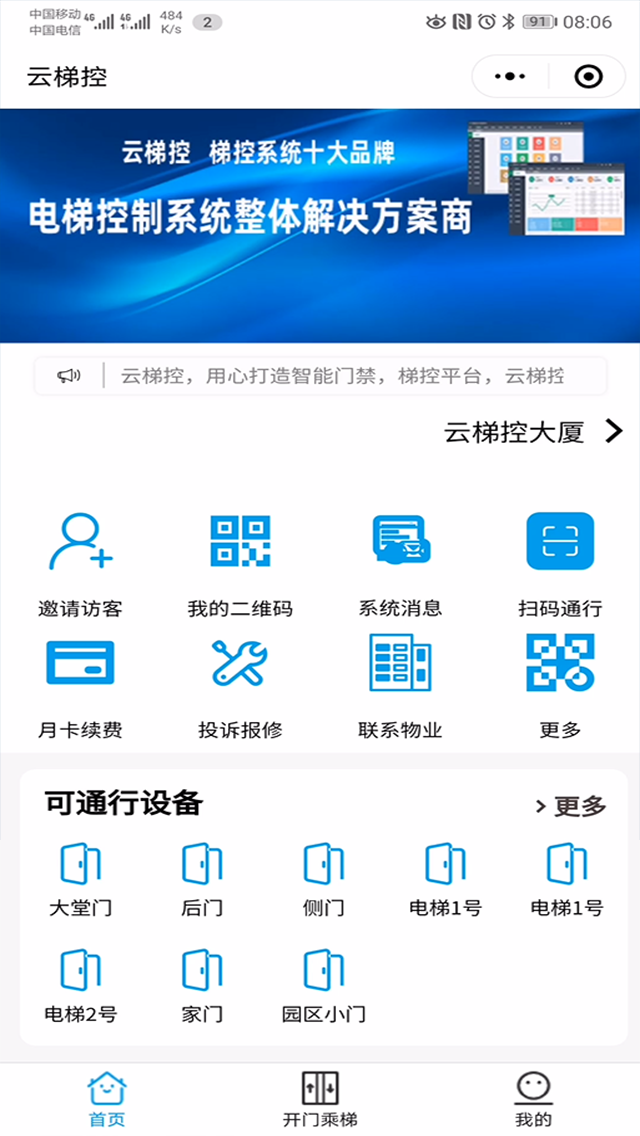This screenshot has width=640, height=1136.
Task: Open the 云梯控大厦 building selector
Action: 534,432
